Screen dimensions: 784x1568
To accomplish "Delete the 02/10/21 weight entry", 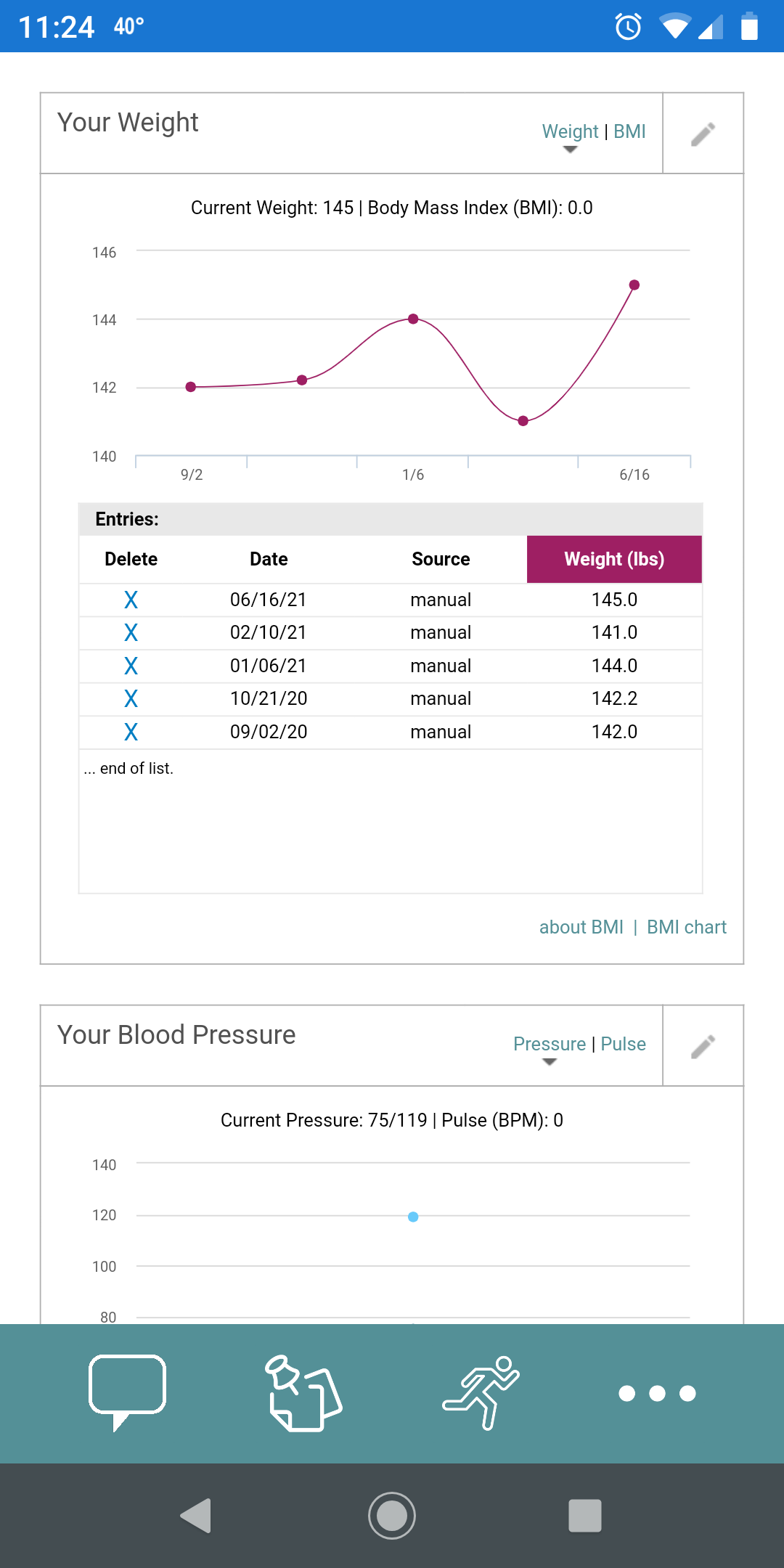I will pyautogui.click(x=131, y=633).
